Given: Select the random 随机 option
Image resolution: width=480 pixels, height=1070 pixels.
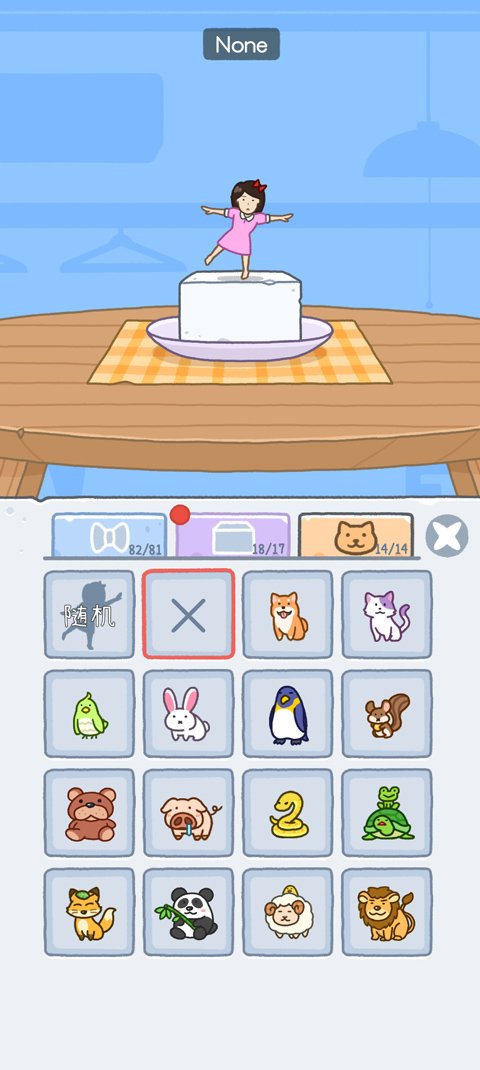Looking at the screenshot, I should point(89,614).
